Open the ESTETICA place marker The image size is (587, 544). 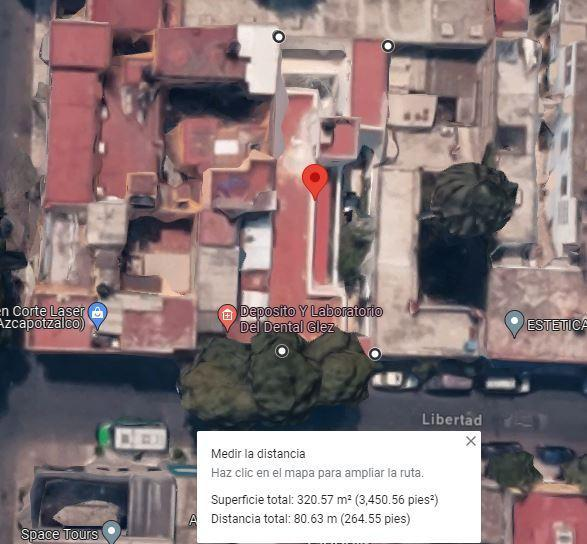pyautogui.click(x=514, y=323)
